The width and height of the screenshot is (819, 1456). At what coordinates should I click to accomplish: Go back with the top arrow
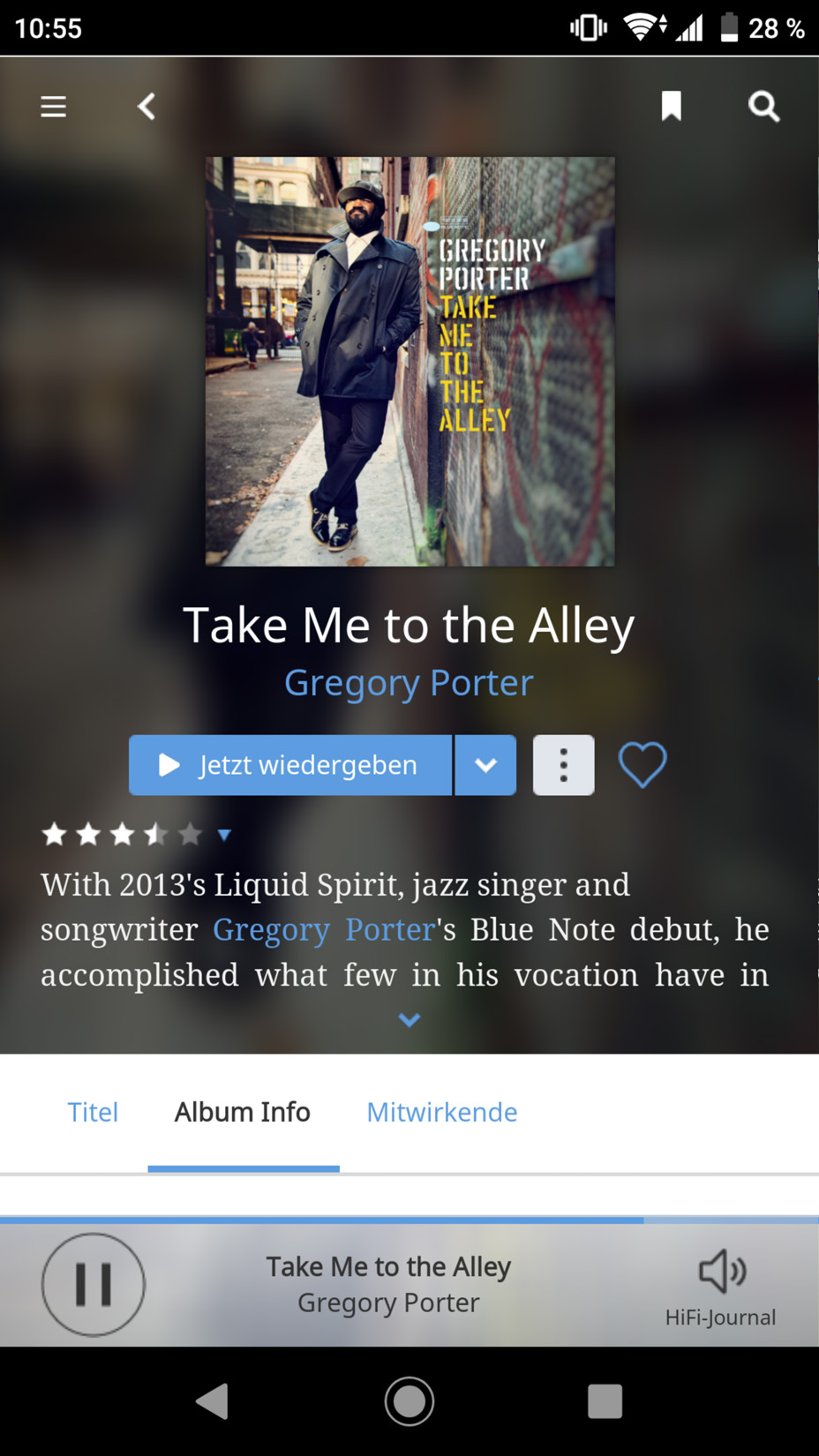pyautogui.click(x=147, y=107)
